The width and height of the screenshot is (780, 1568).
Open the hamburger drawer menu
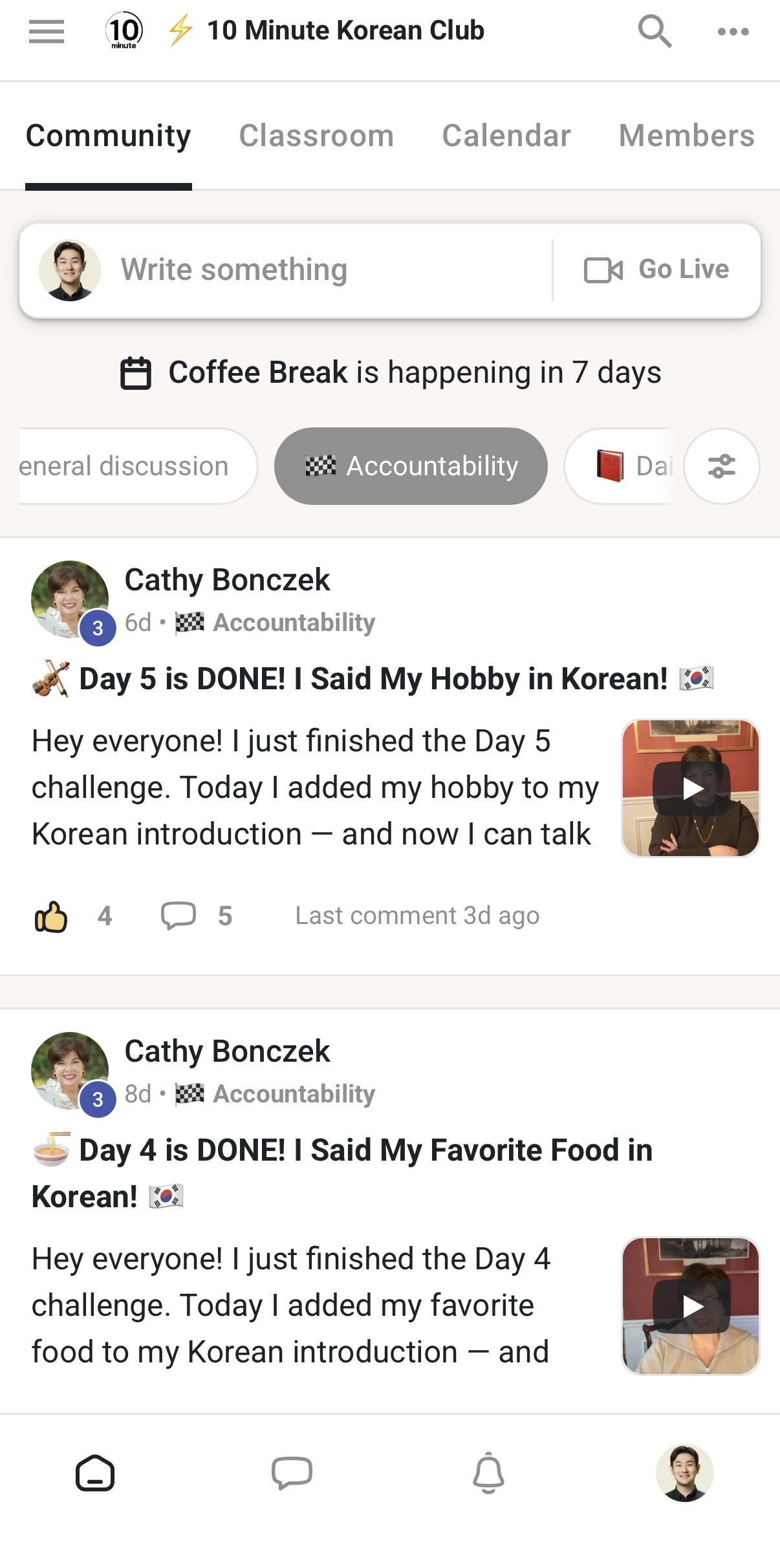[47, 31]
